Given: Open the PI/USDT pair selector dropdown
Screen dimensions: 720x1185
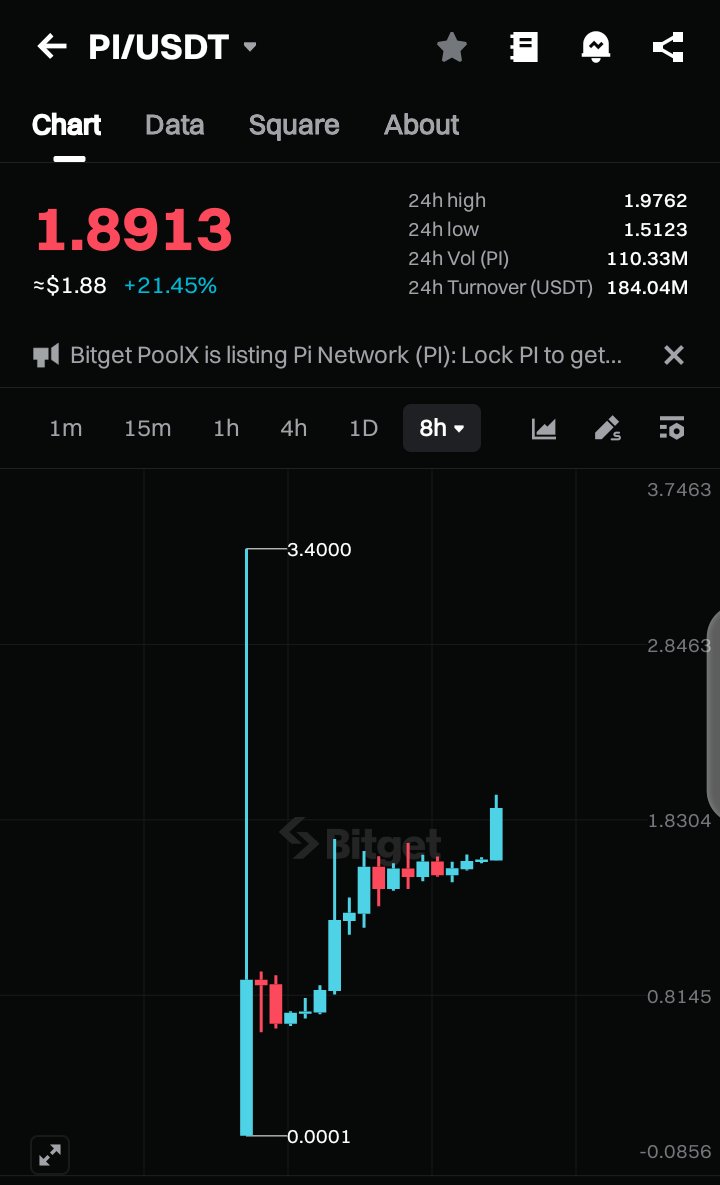Looking at the screenshot, I should (x=172, y=47).
